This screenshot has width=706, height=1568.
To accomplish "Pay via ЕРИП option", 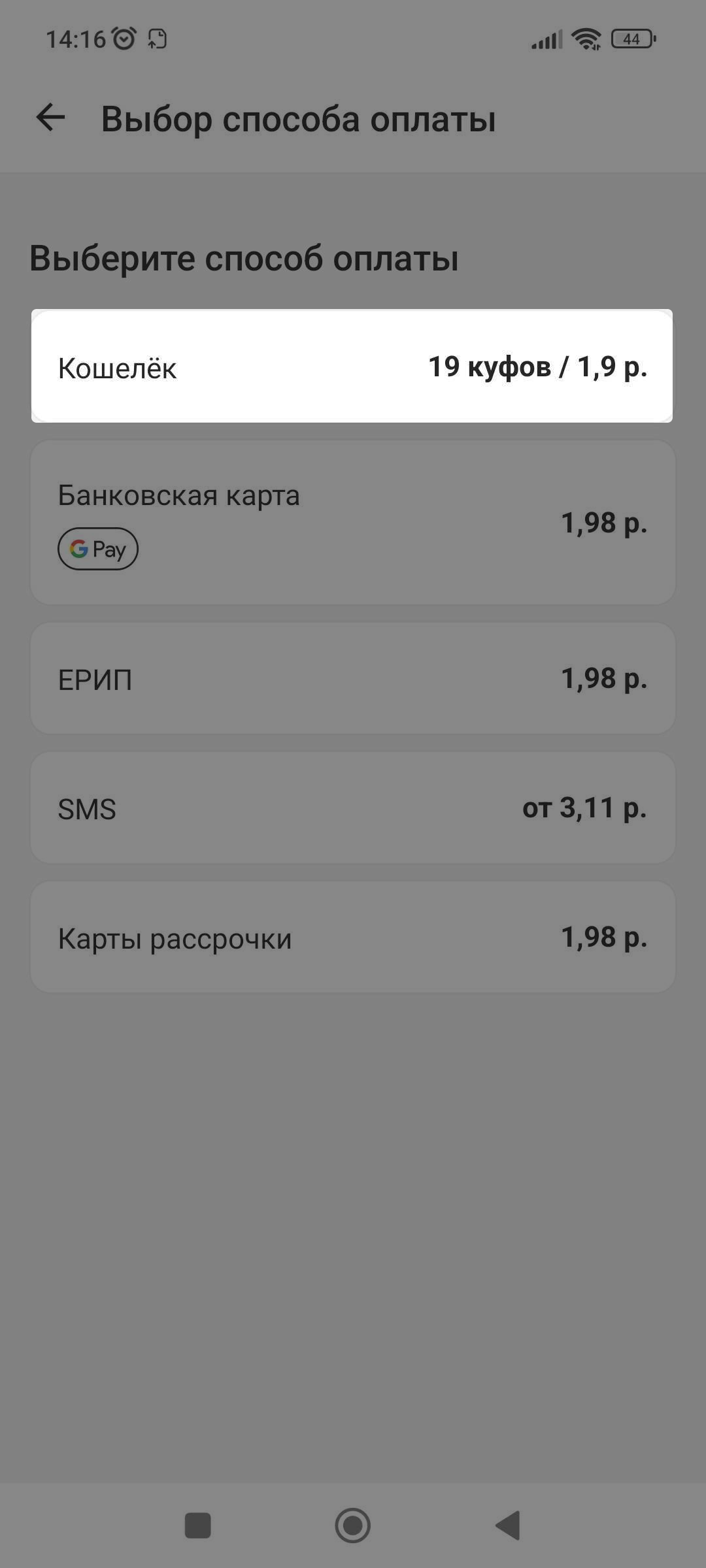I will [x=352, y=678].
